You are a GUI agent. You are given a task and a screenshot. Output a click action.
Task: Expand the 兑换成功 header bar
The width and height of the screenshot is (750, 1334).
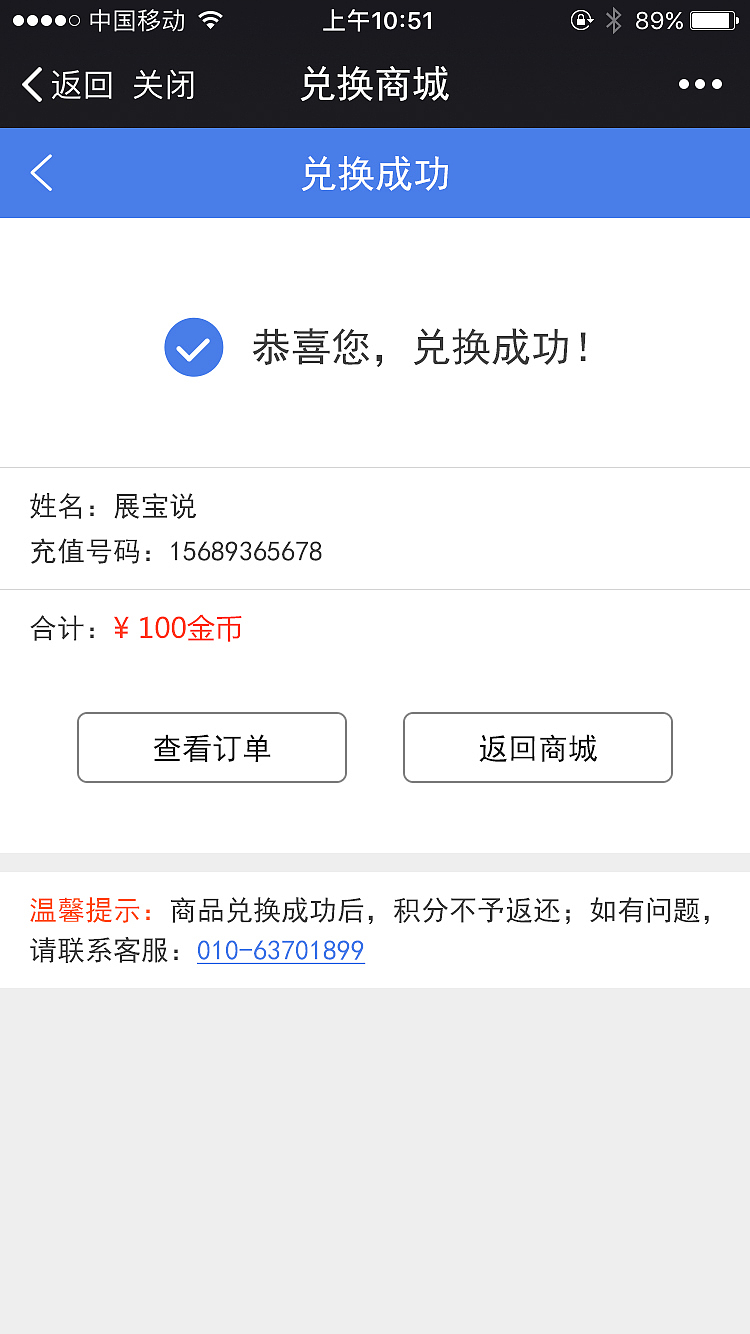coord(375,172)
